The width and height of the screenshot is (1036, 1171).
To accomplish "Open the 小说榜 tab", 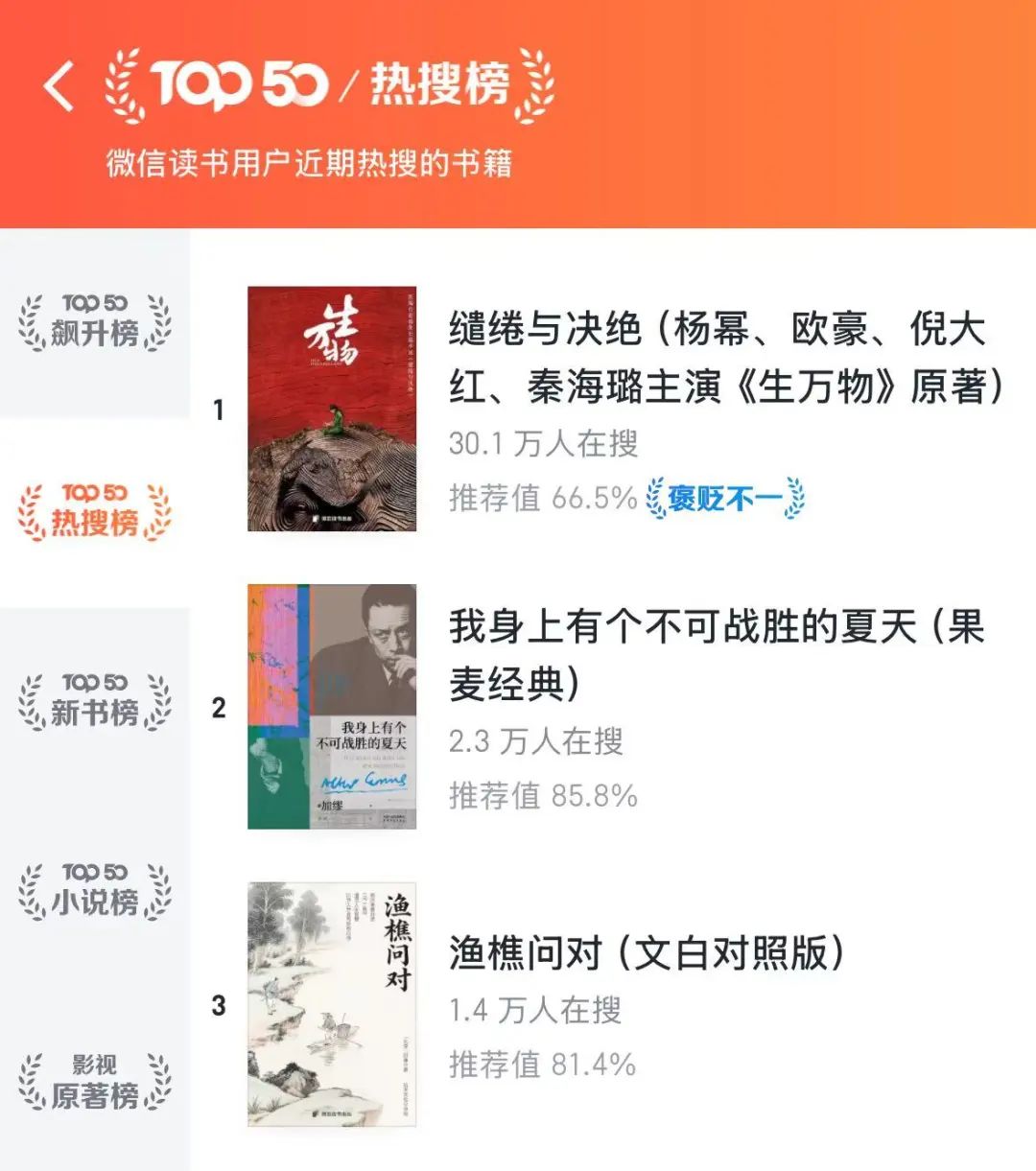I will pyautogui.click(x=95, y=892).
